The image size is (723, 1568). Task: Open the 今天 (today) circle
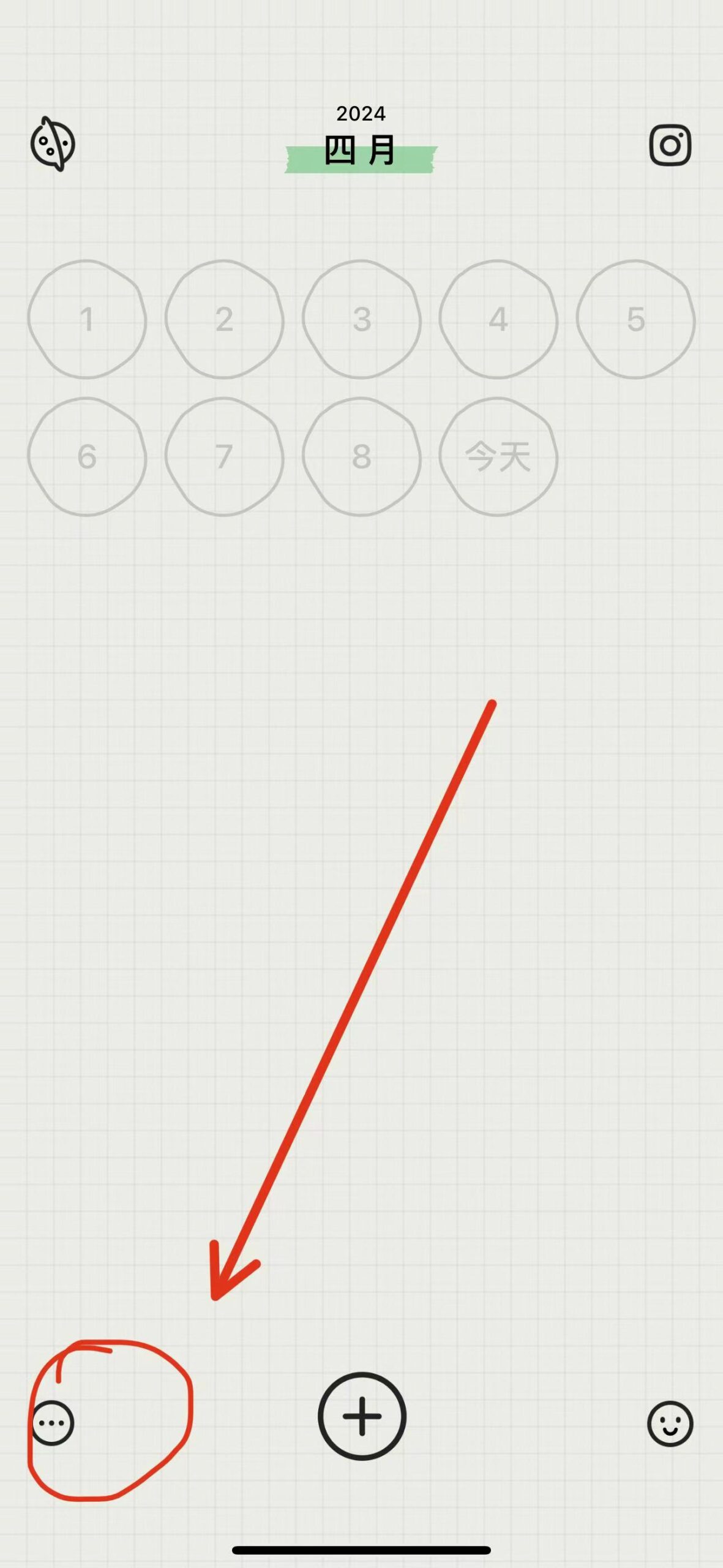[498, 456]
